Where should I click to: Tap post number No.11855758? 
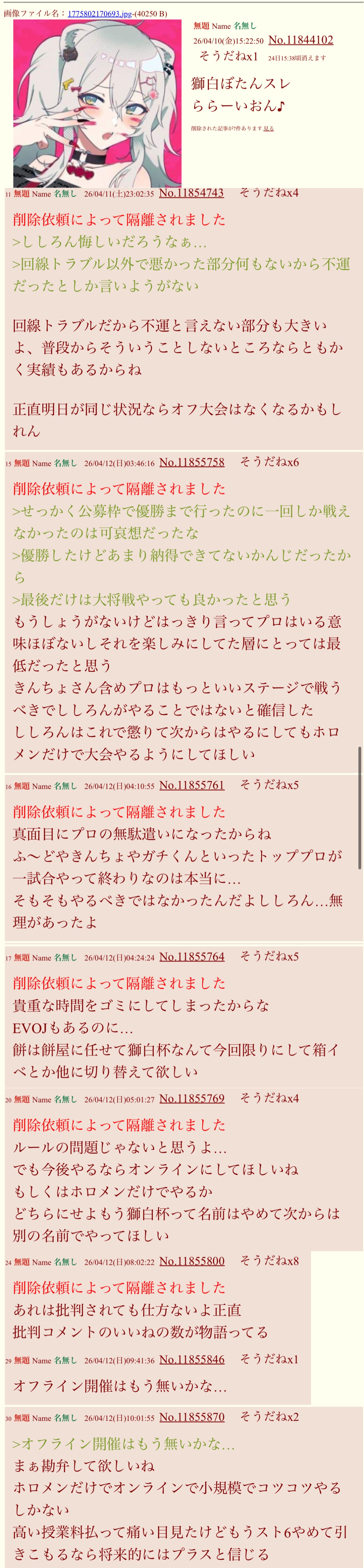(192, 462)
